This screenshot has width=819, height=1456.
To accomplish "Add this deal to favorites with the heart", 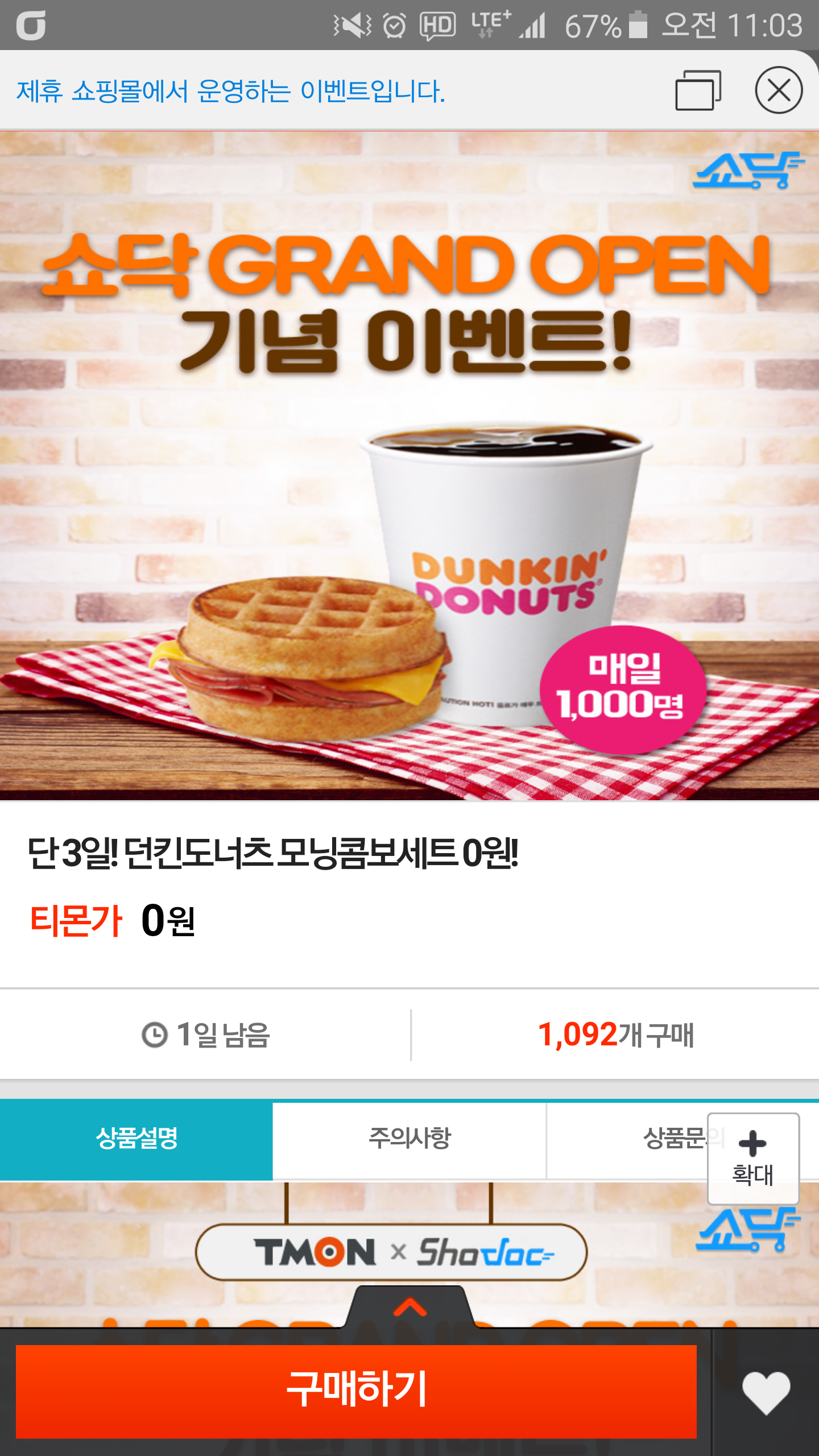I will pyautogui.click(x=766, y=1392).
